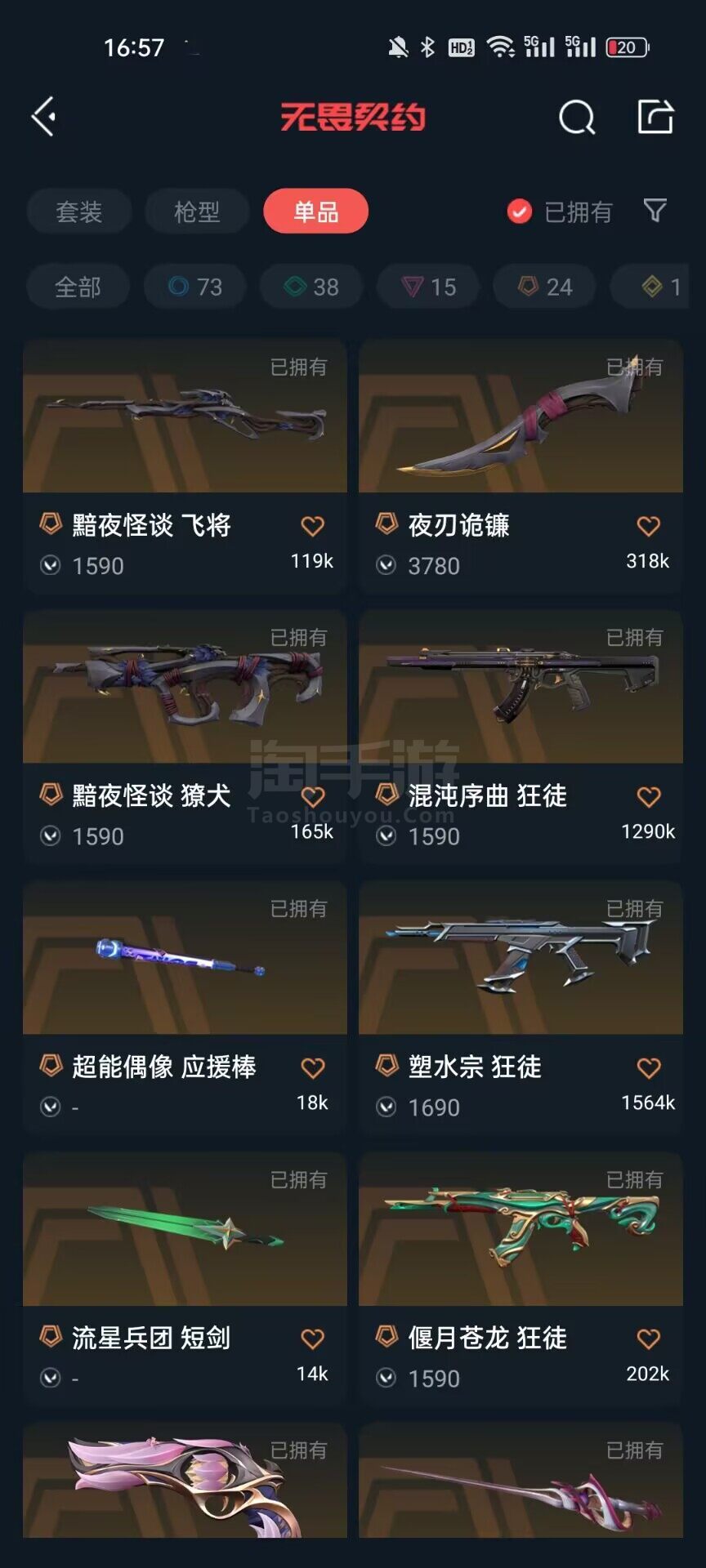Filter by the green tier chip showing 38
Screen dimensions: 706x1568
311,287
